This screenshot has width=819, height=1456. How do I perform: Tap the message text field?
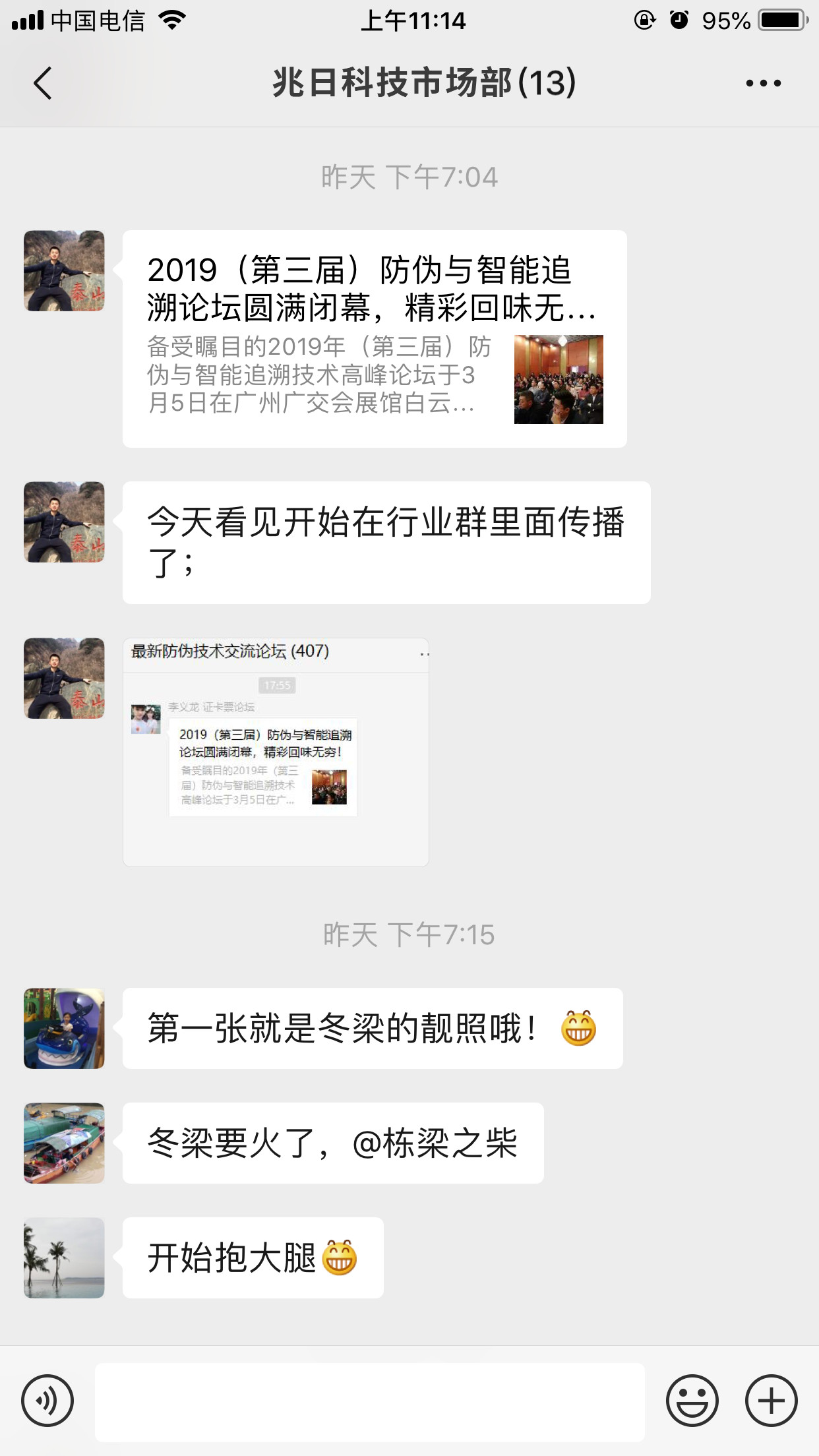(369, 1402)
